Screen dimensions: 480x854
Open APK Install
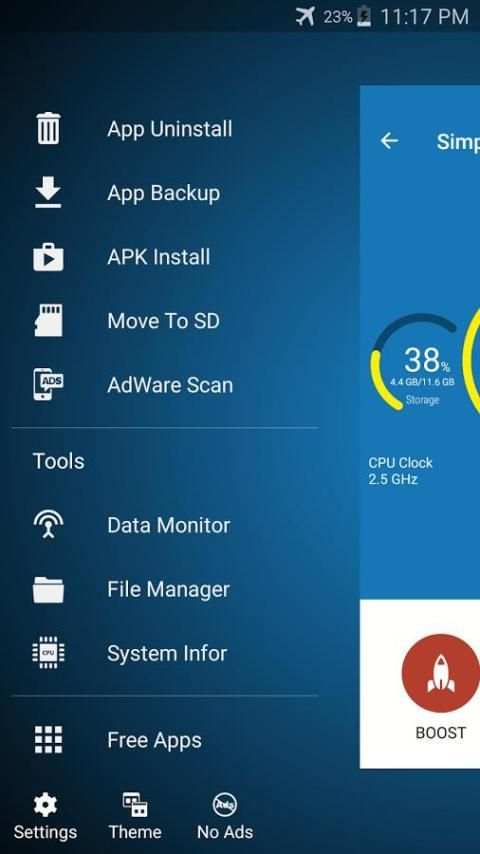163,257
